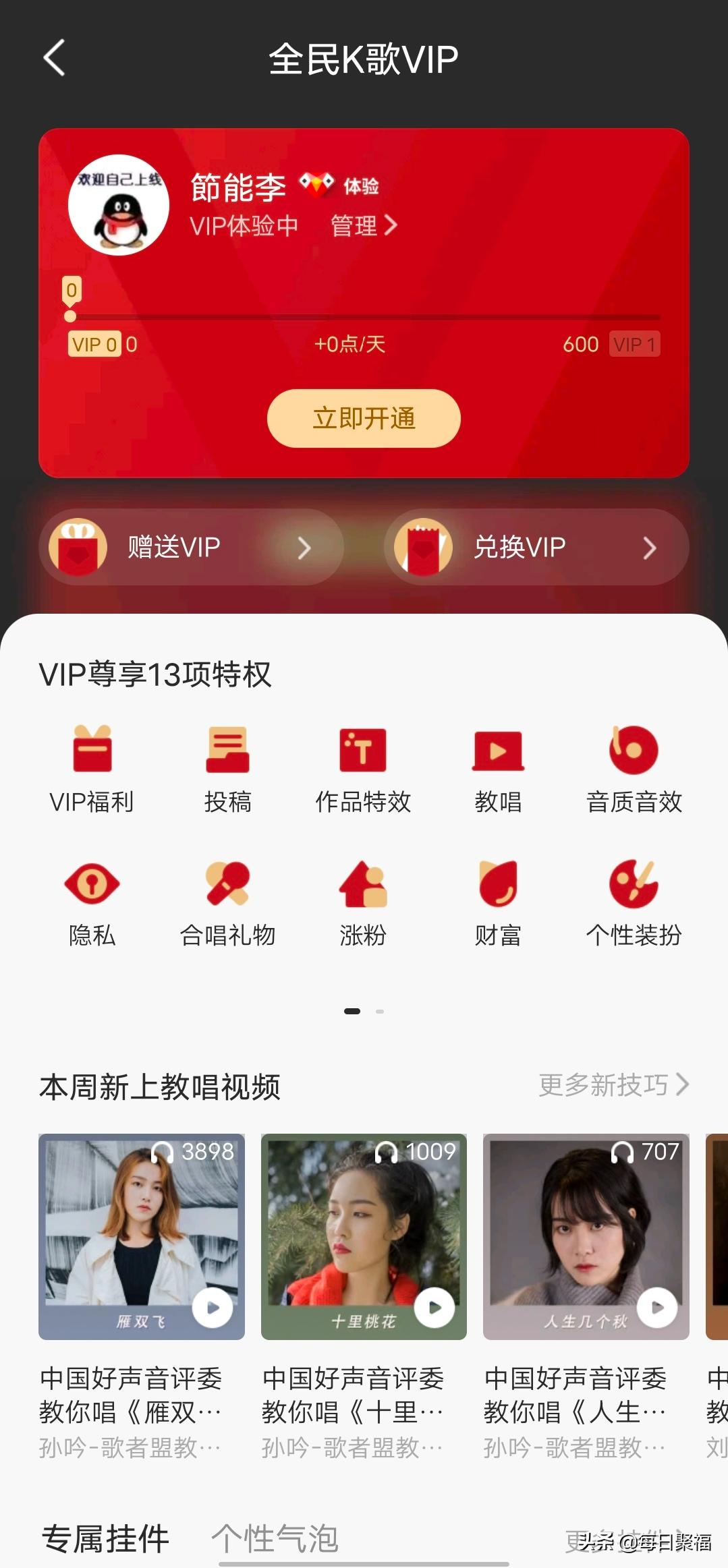The height and width of the screenshot is (1568, 728).
Task: Tap the 立即开通 activation button
Action: [362, 418]
